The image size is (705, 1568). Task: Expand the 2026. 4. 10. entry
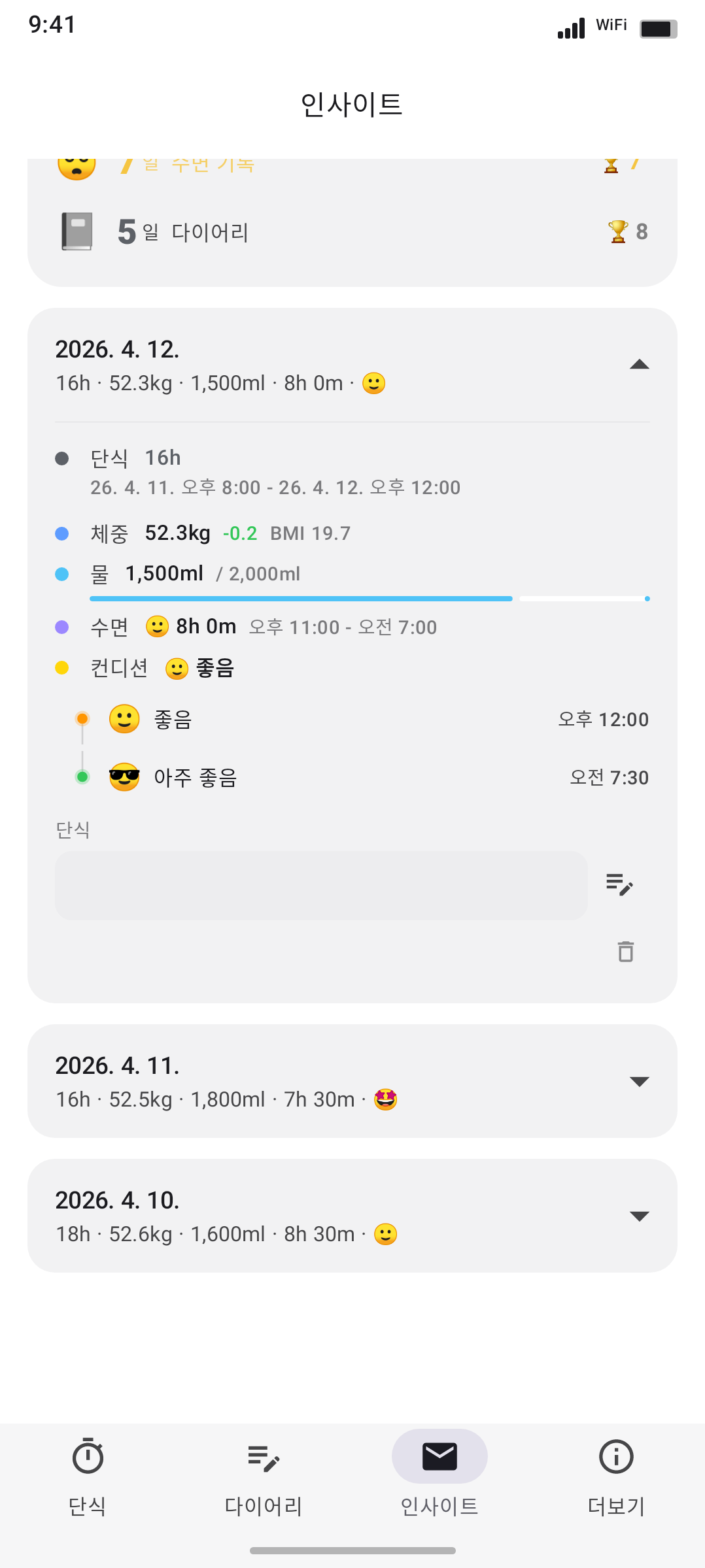click(638, 1216)
